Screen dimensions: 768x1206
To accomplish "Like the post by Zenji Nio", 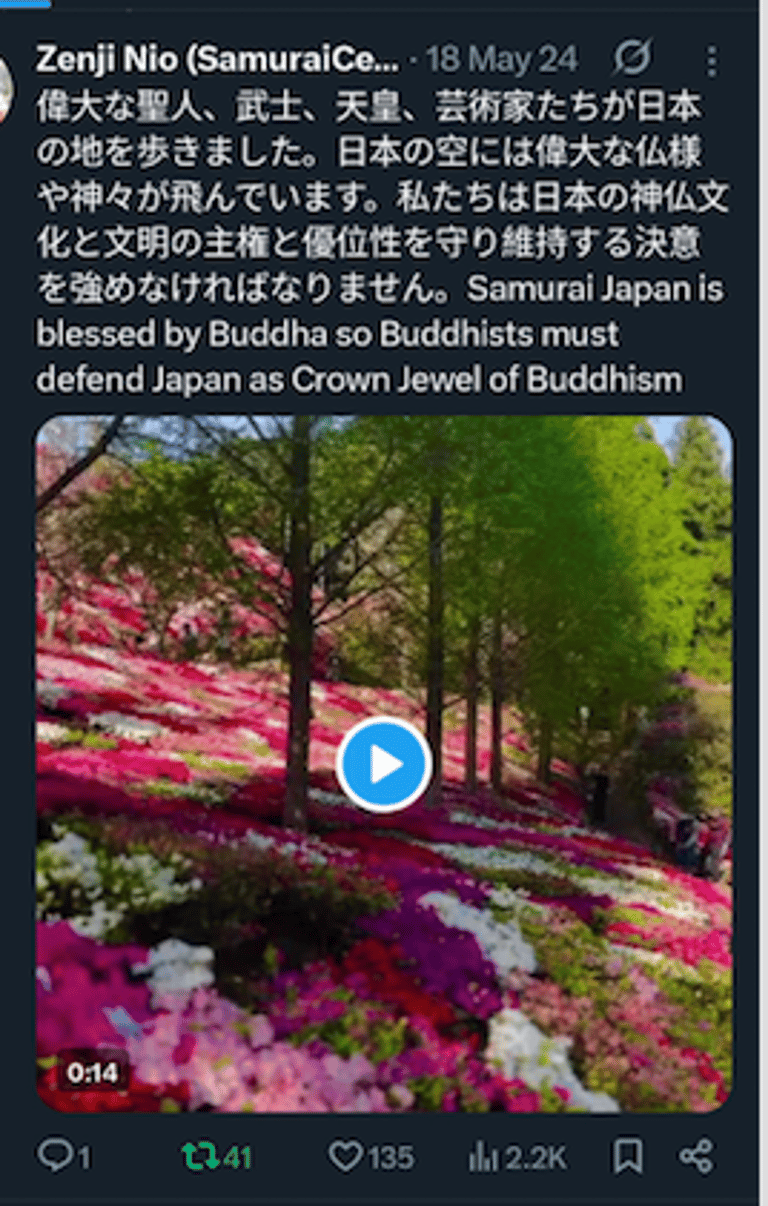I will pos(345,1158).
